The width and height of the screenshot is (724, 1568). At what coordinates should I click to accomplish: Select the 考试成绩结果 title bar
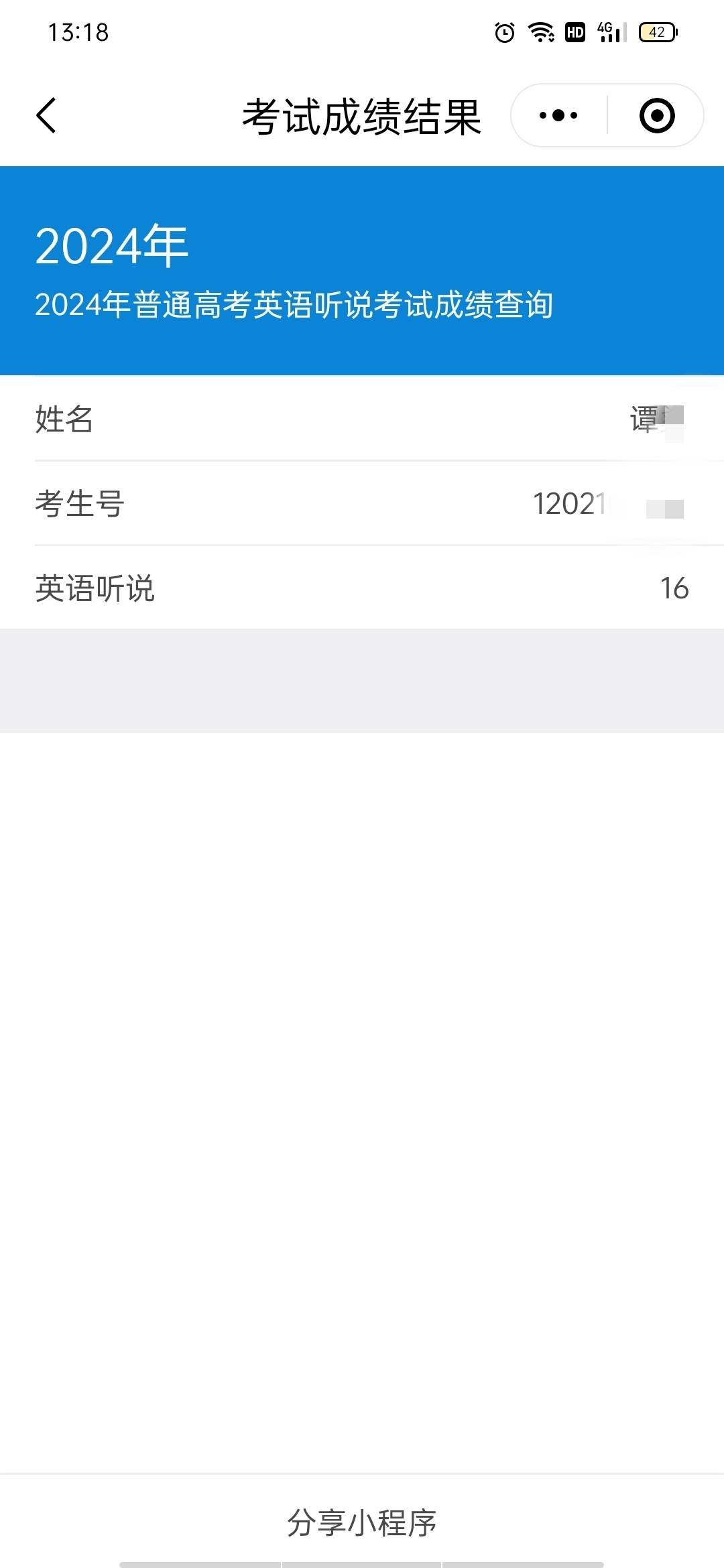coord(362,115)
